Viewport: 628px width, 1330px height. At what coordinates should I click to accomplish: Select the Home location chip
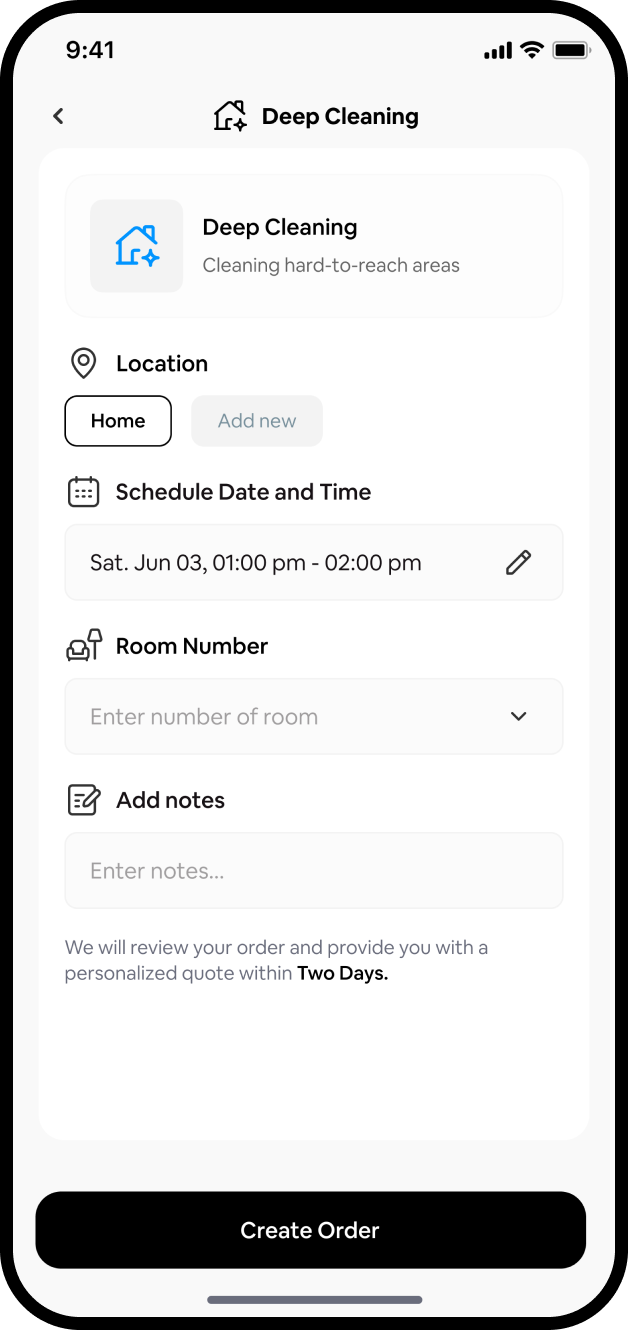[x=118, y=421]
